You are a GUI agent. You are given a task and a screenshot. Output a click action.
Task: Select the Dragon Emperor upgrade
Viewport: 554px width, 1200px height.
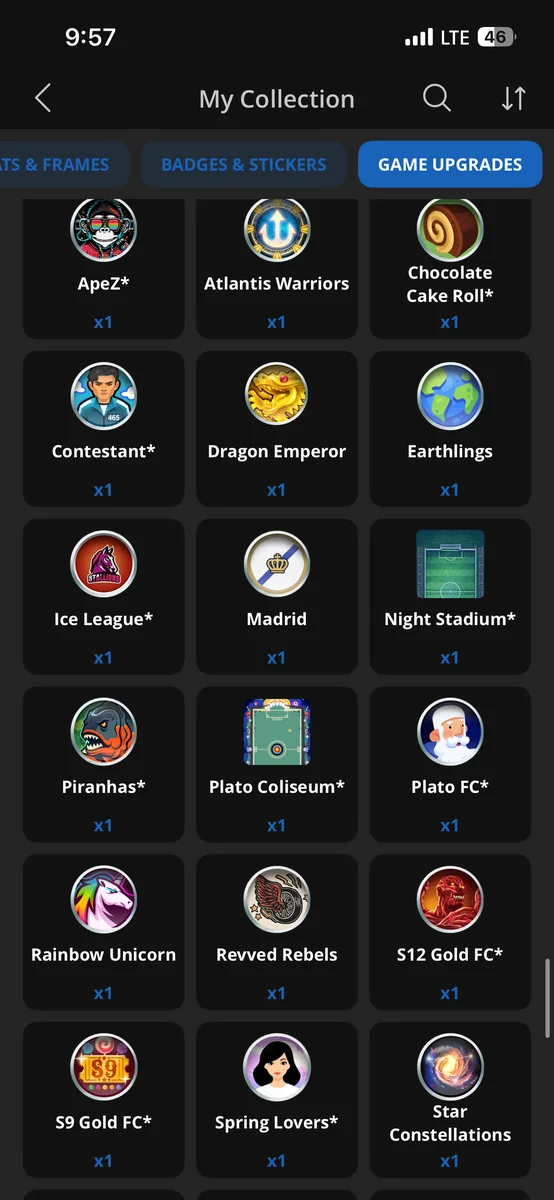pos(277,429)
